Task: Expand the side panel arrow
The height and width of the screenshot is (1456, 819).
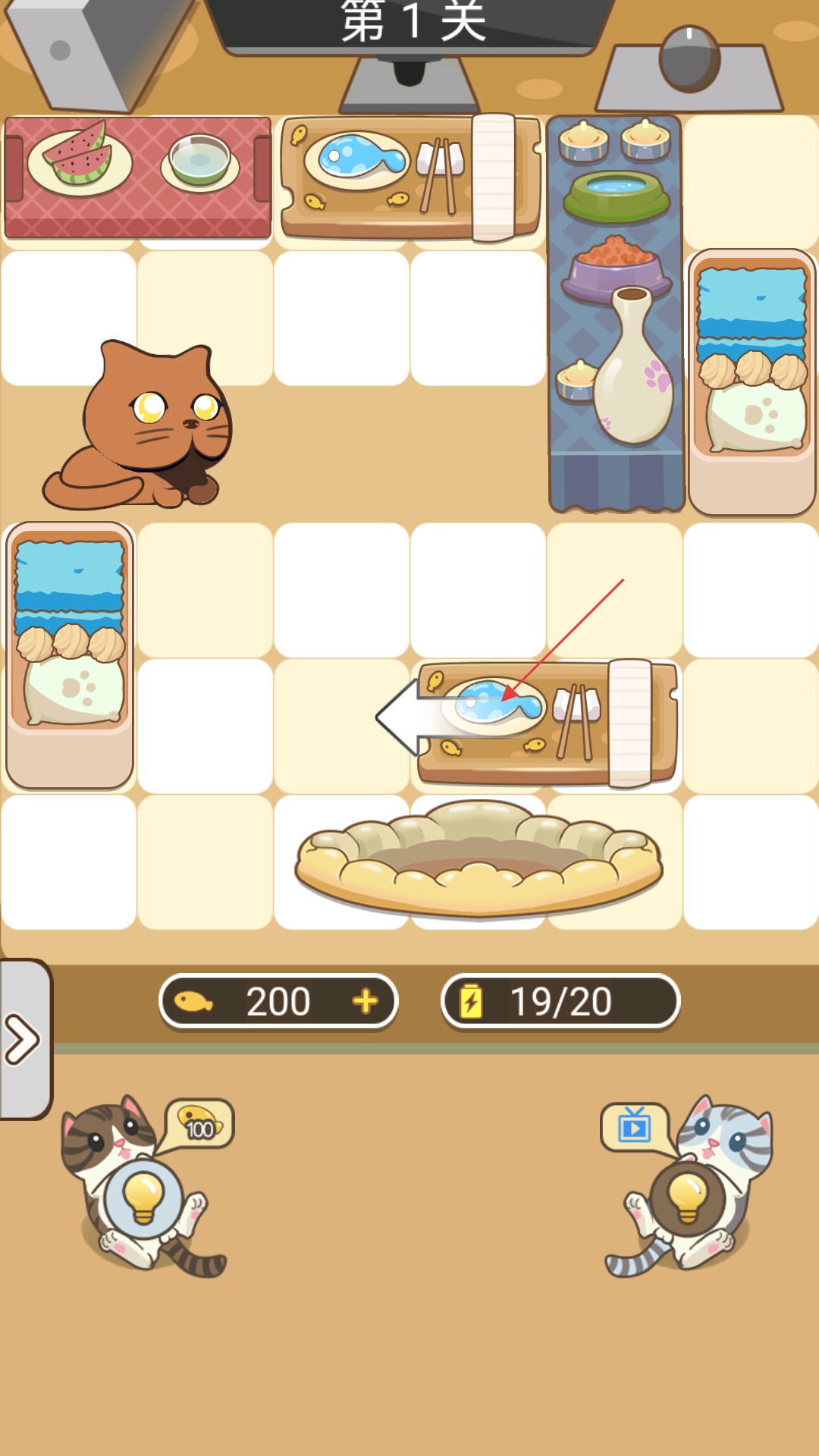Action: (24, 1039)
